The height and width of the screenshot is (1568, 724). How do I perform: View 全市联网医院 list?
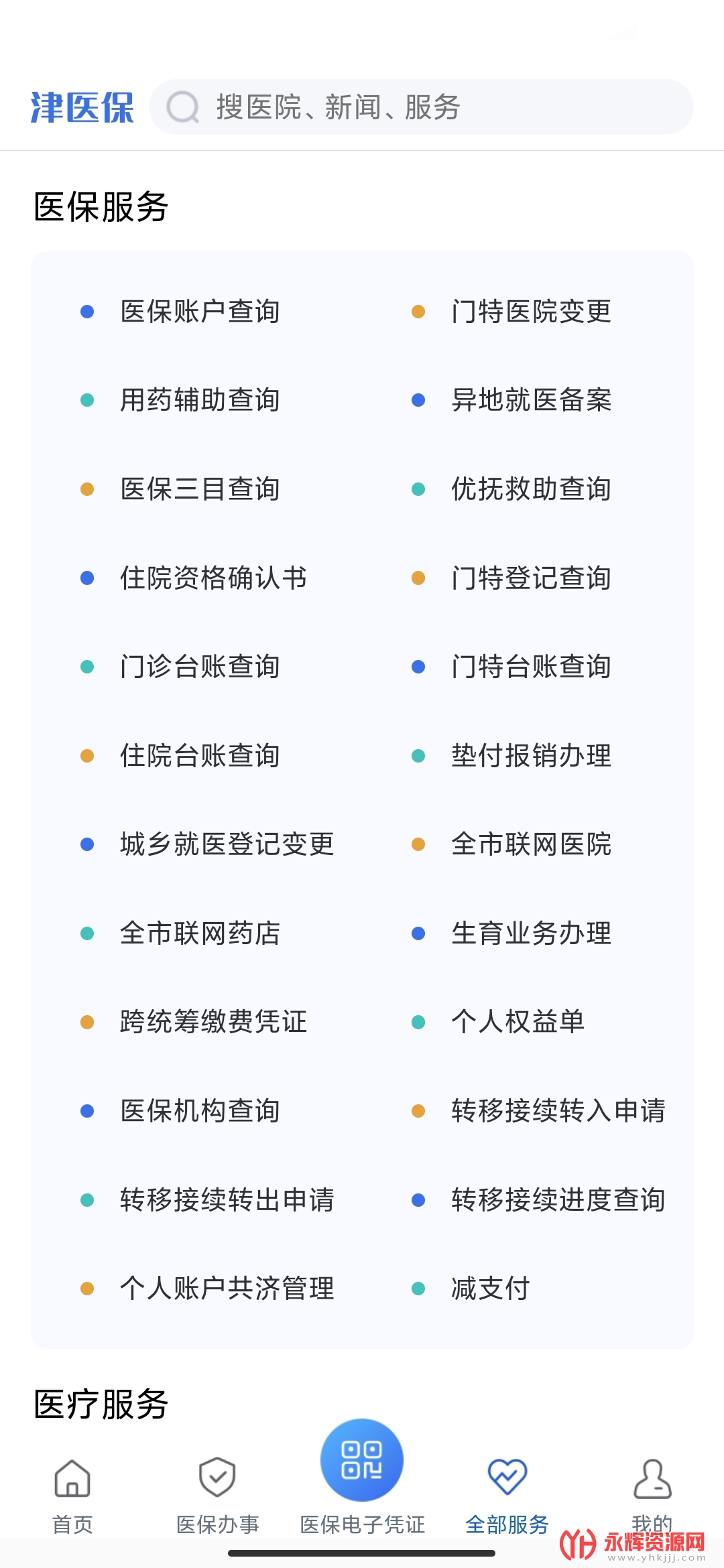(x=531, y=844)
